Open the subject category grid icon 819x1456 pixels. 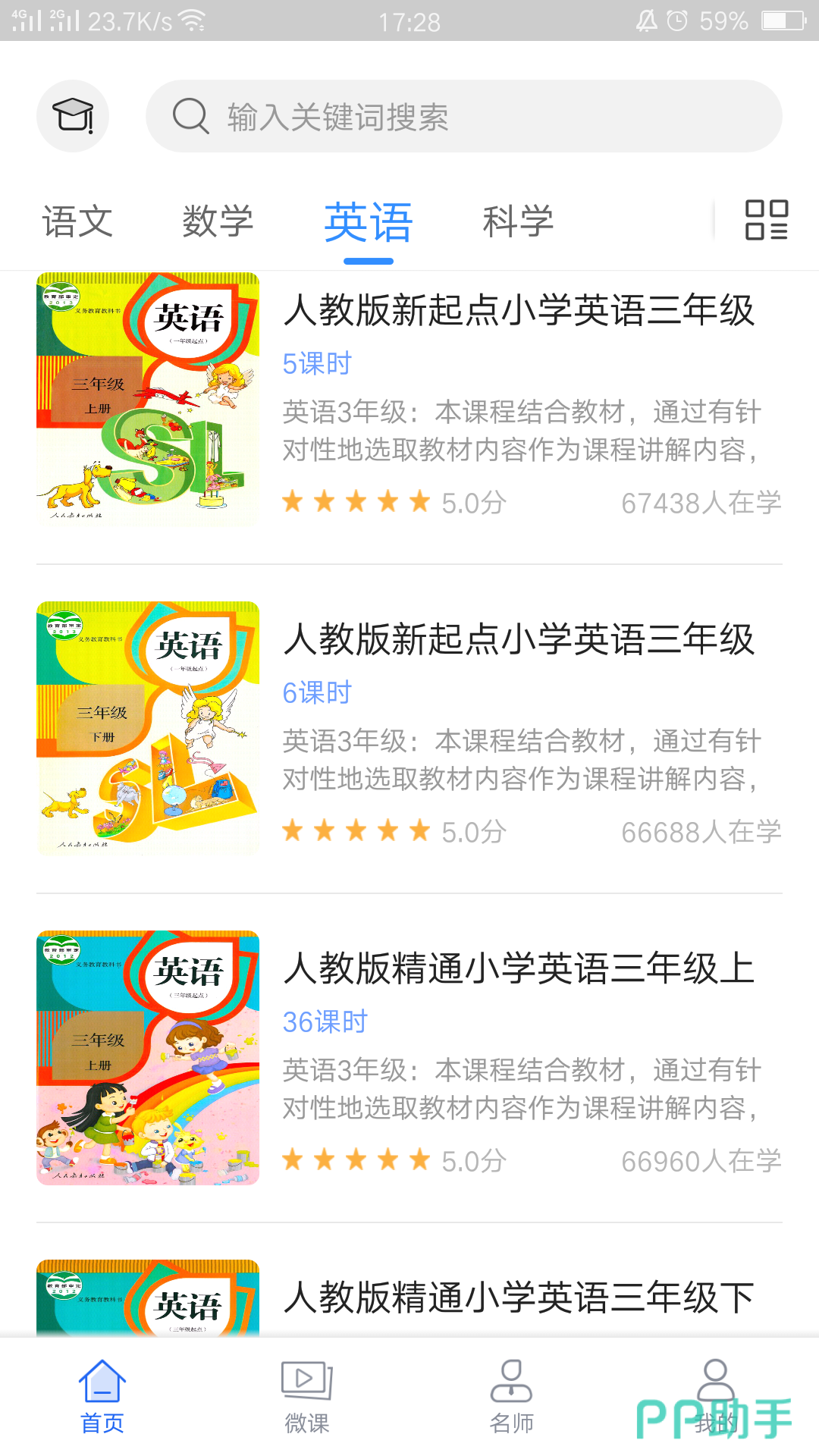pos(766,220)
